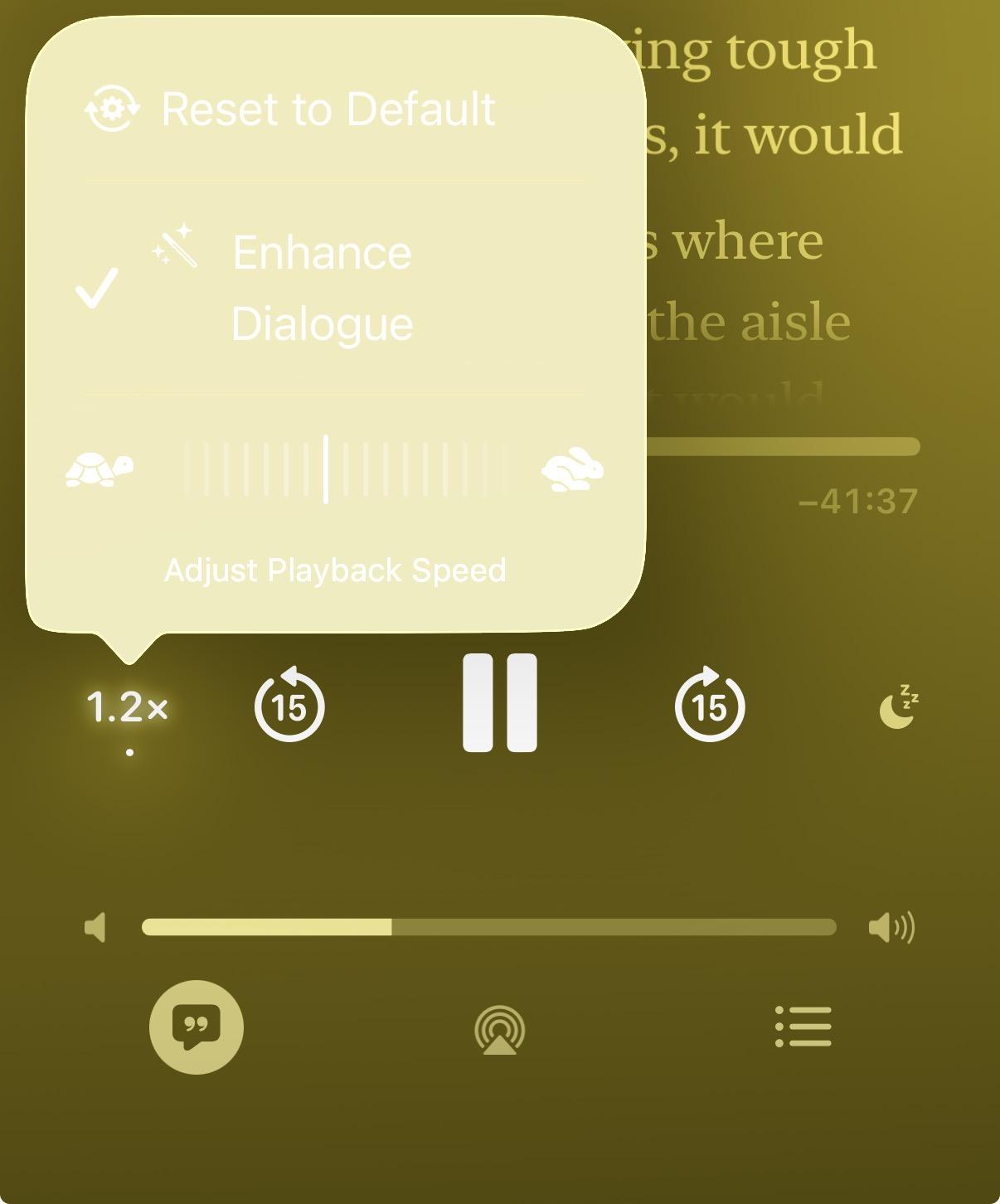Tap the volume slider bar
This screenshot has height=1204, width=1000.
489,927
